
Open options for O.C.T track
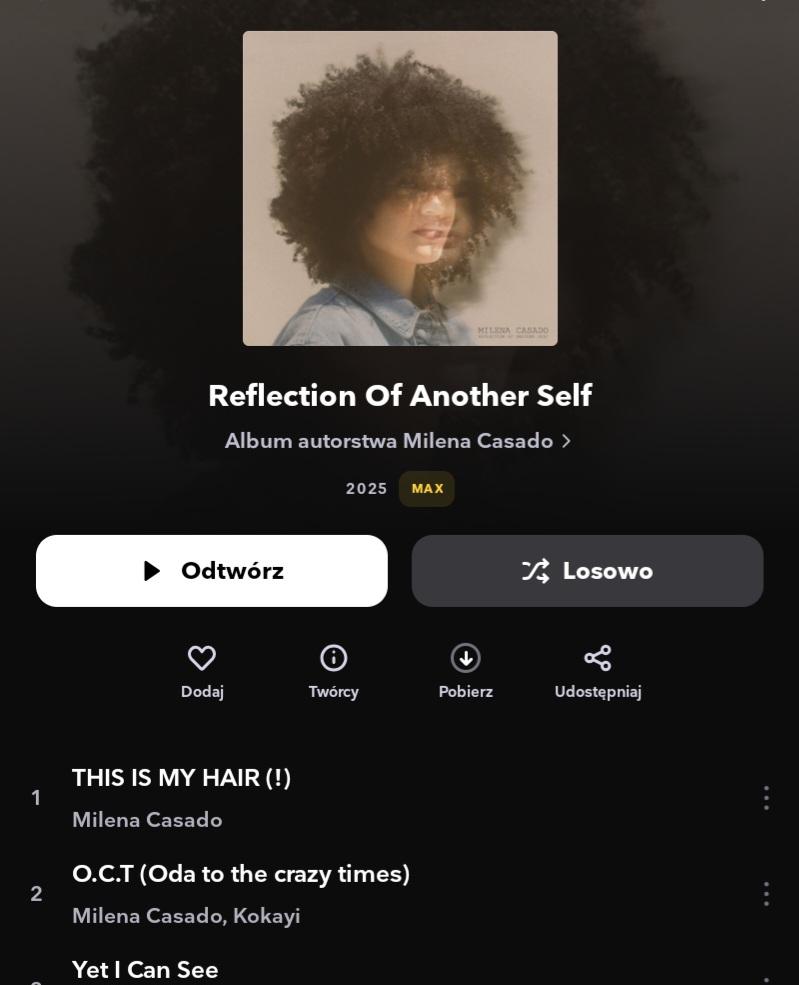[x=766, y=893]
